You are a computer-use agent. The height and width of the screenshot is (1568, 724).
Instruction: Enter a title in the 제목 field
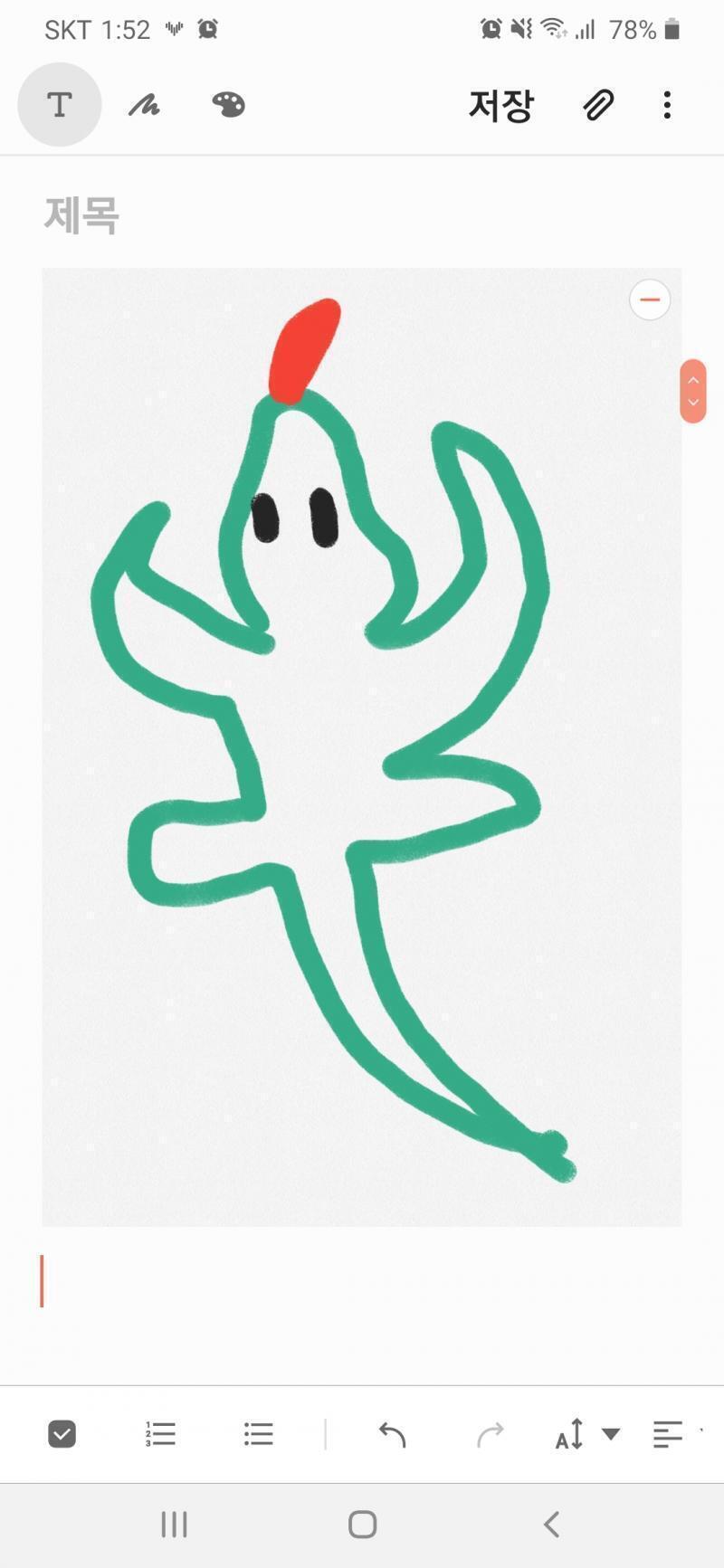[x=362, y=215]
